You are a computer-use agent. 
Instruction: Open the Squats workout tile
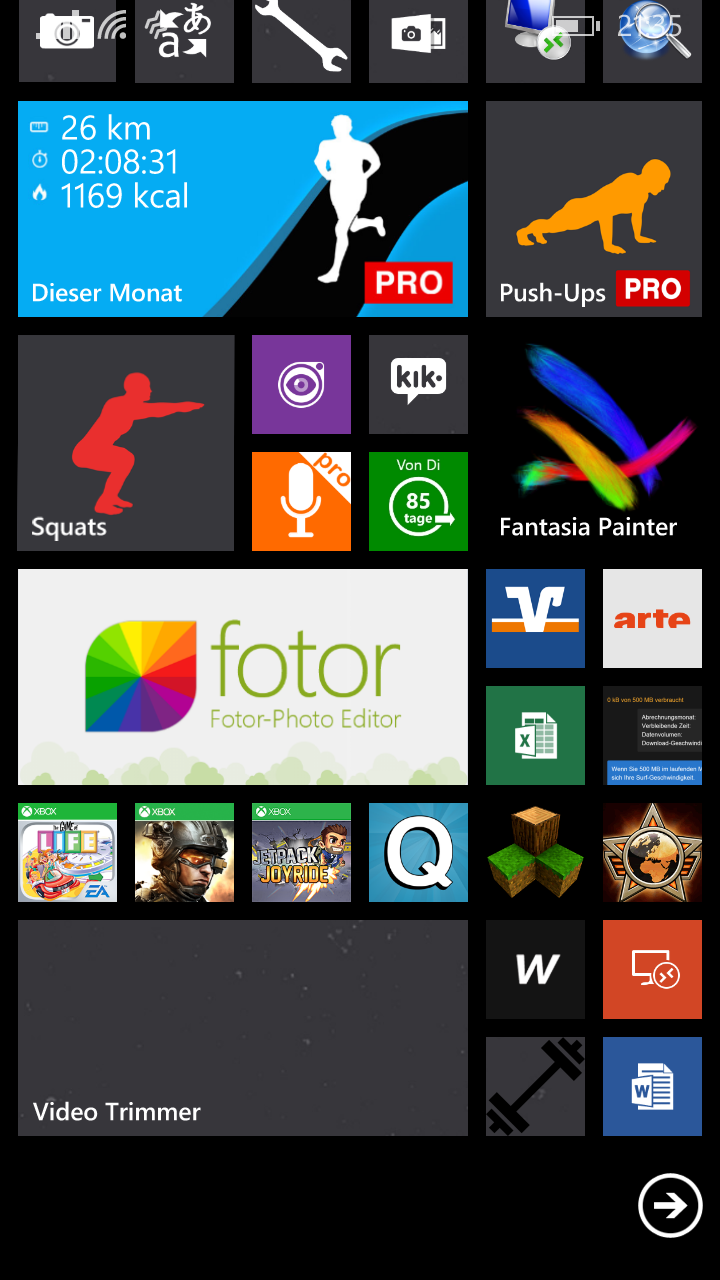coord(126,443)
